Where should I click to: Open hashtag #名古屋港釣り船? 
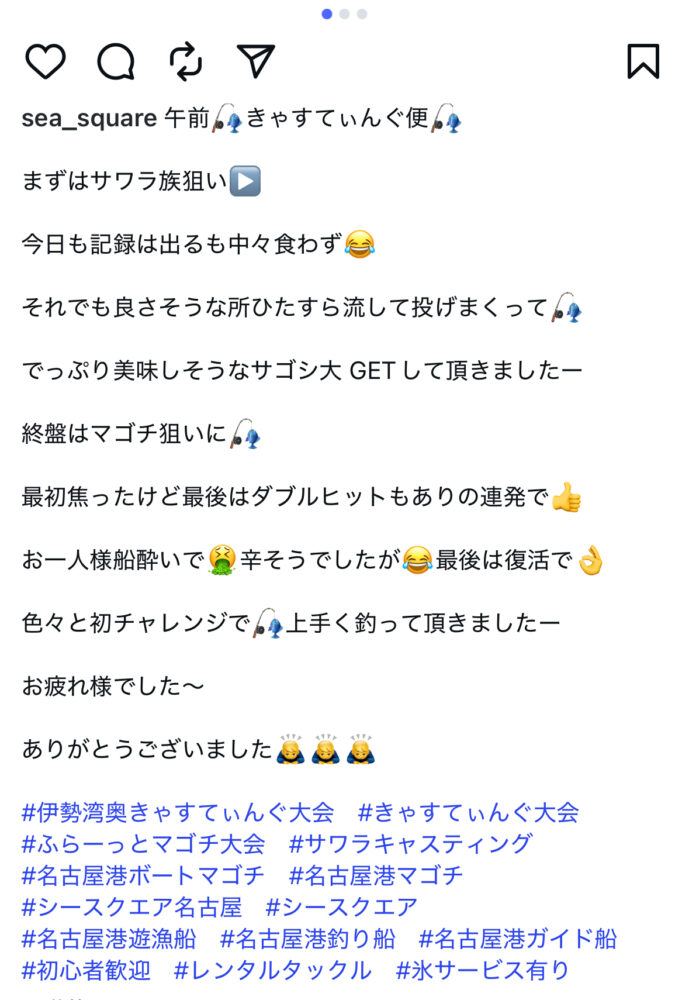[x=307, y=939]
